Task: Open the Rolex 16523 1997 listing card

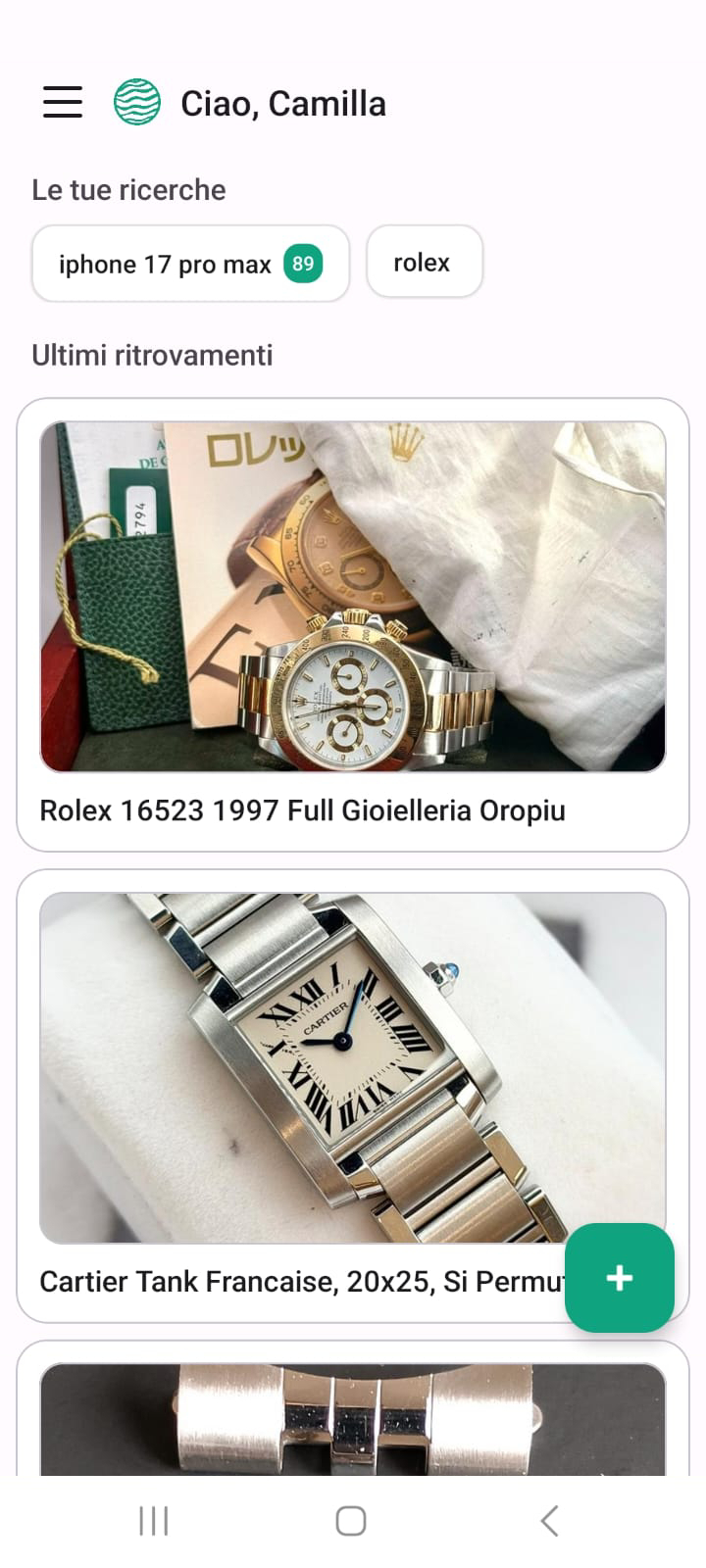Action: pos(352,624)
